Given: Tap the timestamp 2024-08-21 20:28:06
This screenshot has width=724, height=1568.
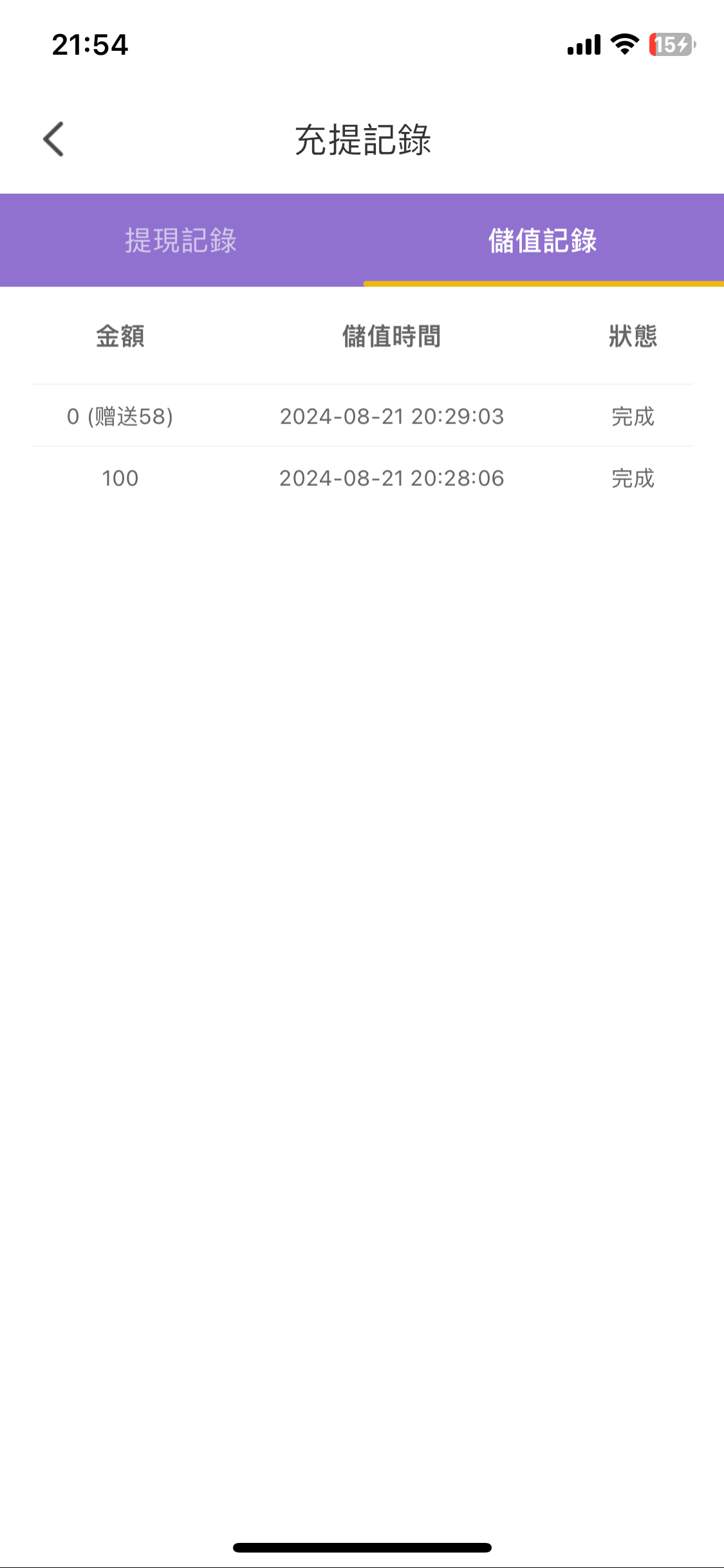Looking at the screenshot, I should 391,478.
